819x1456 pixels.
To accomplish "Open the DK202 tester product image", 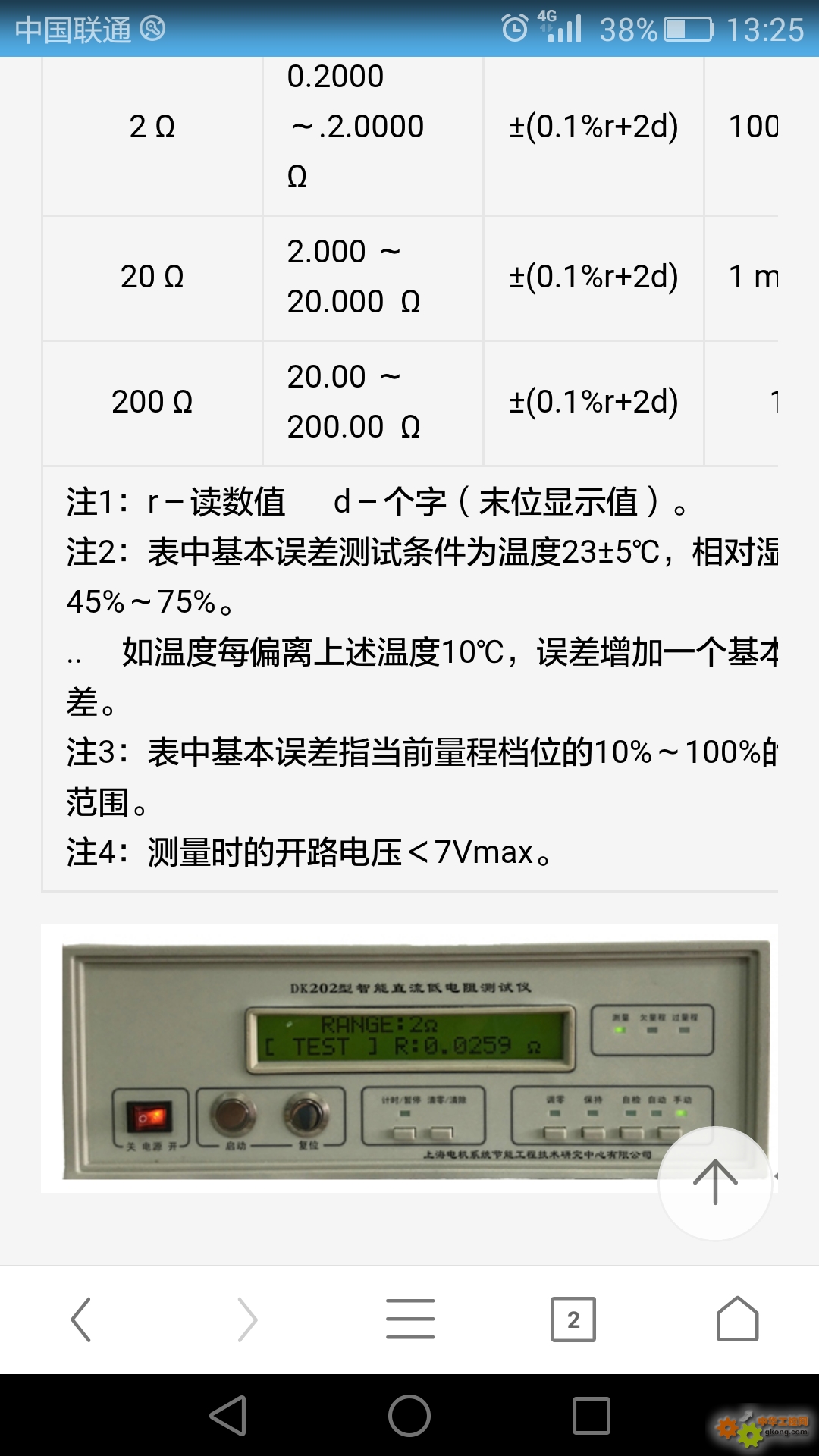I will pos(409,1059).
